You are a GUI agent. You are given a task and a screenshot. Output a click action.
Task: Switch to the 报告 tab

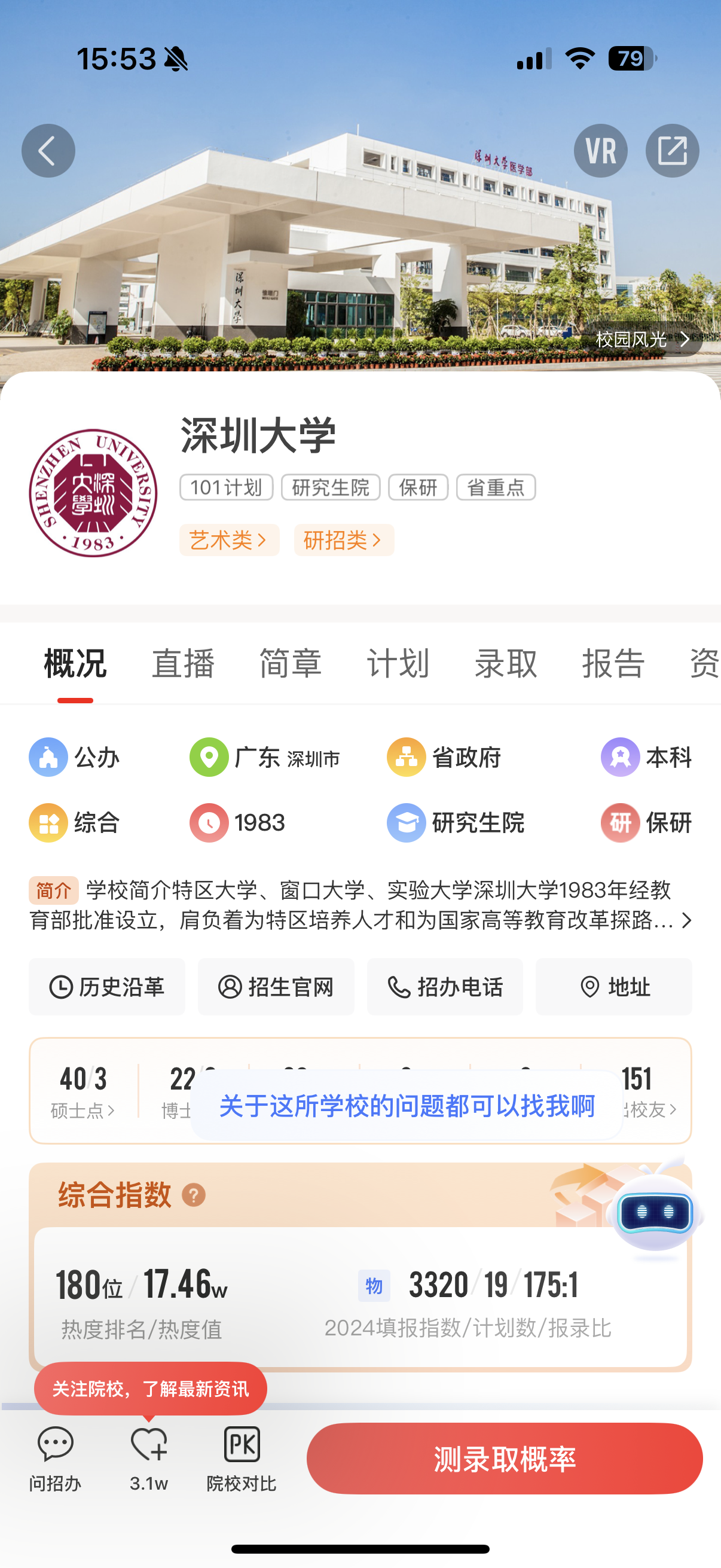(x=613, y=663)
